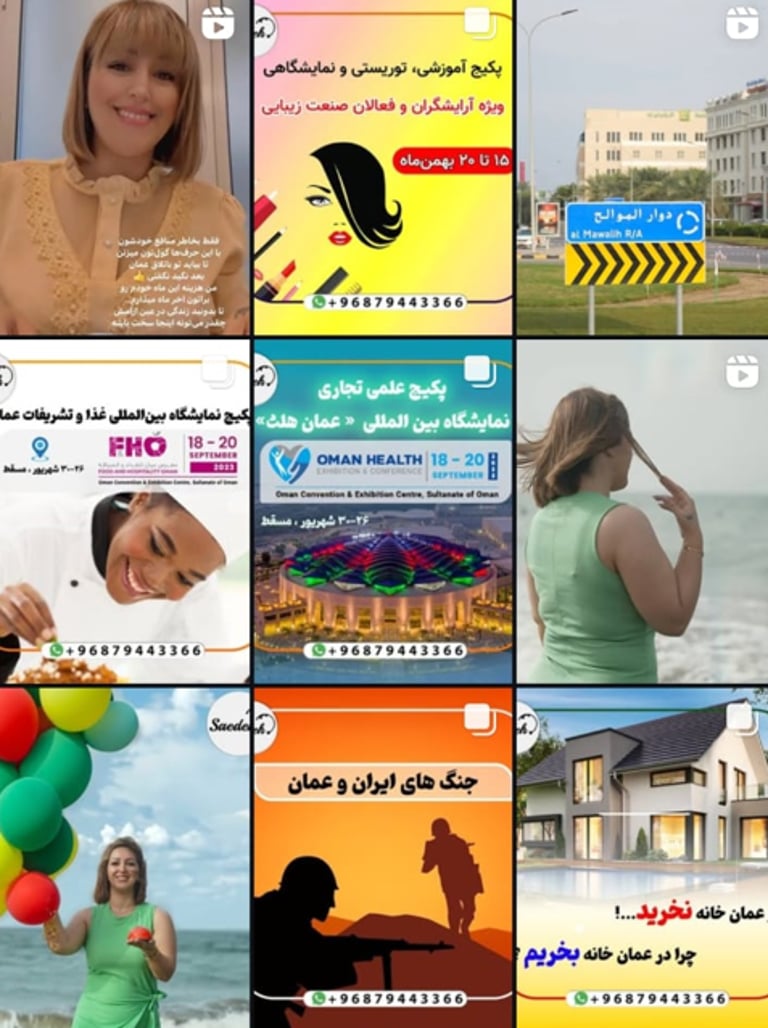Open the FHO food and hospitality exhibition post
The height and width of the screenshot is (1028, 768).
pos(124,511)
